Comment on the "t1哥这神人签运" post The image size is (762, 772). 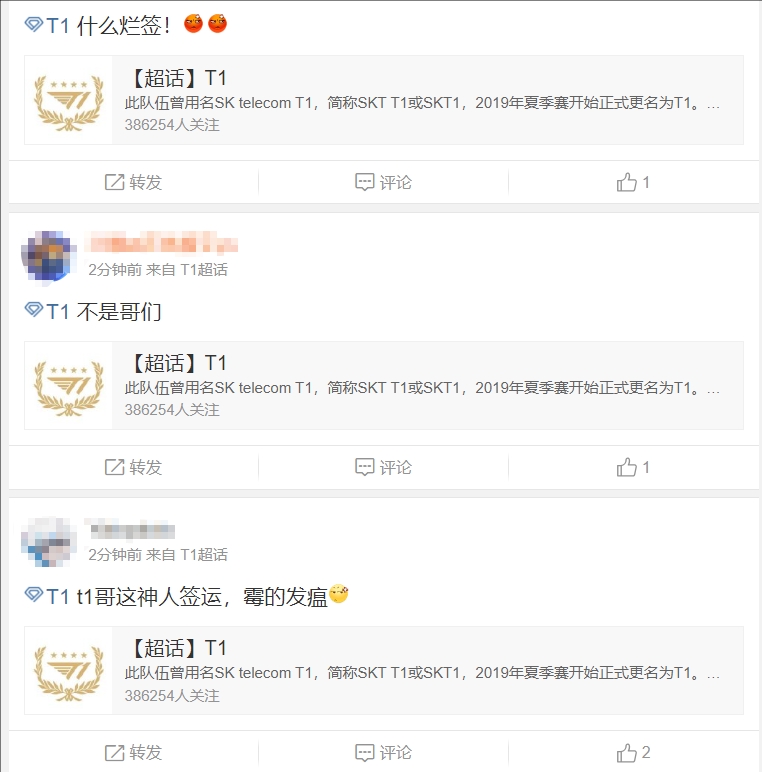tap(384, 752)
